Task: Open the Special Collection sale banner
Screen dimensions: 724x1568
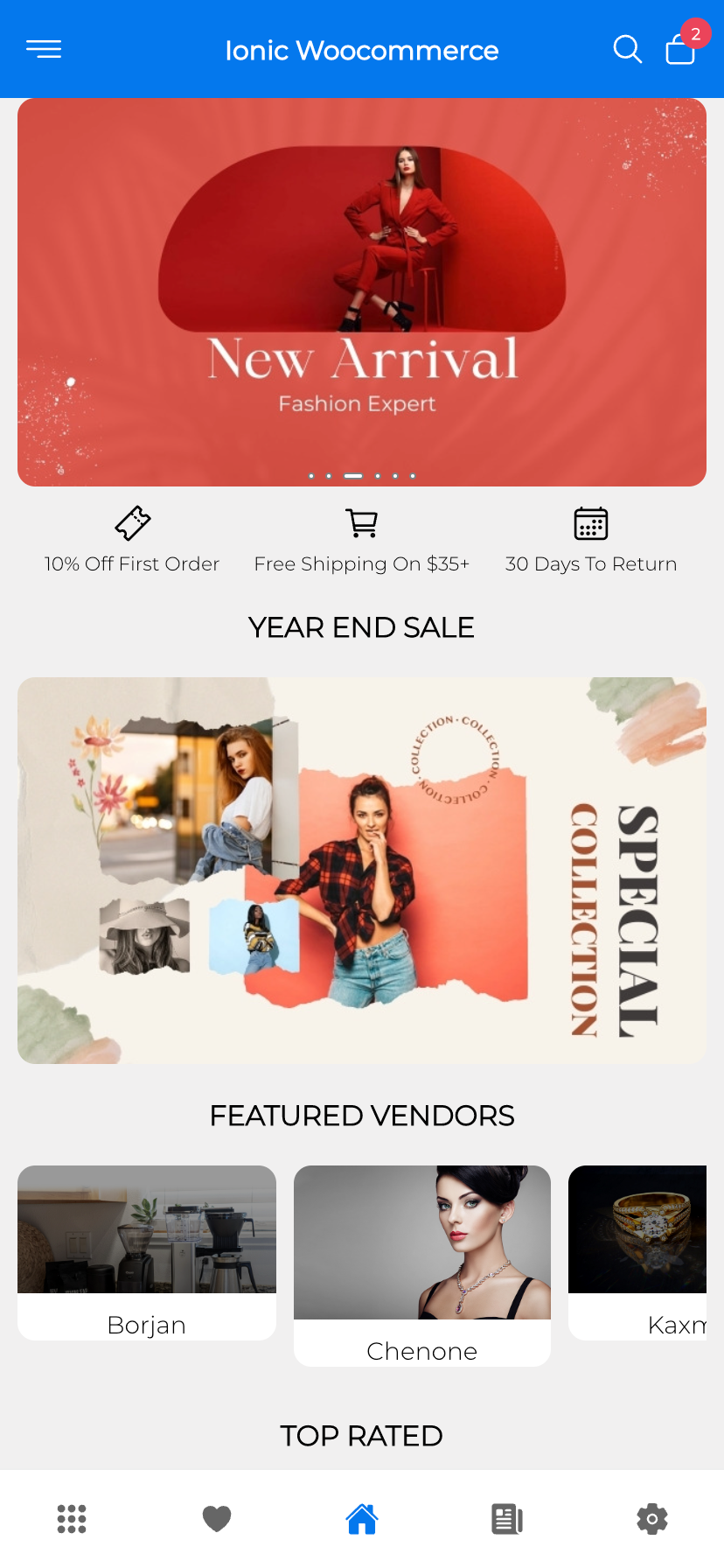Action: coord(362,871)
